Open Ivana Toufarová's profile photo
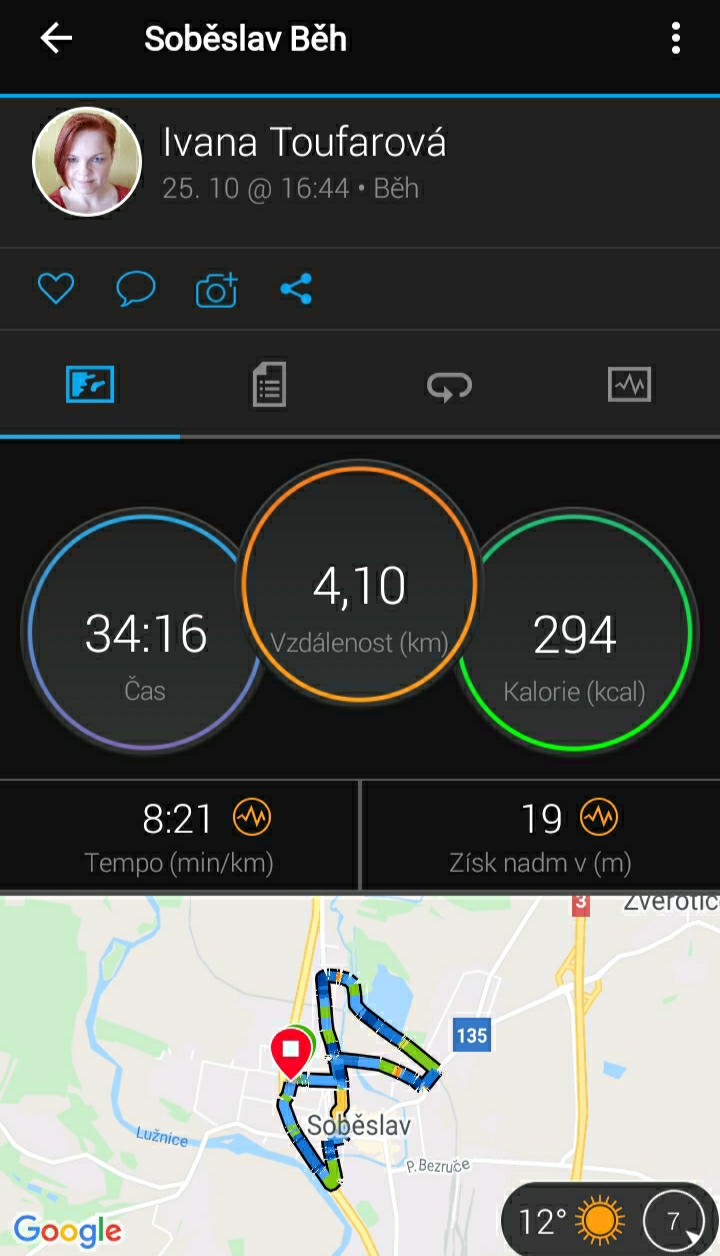 coord(87,161)
